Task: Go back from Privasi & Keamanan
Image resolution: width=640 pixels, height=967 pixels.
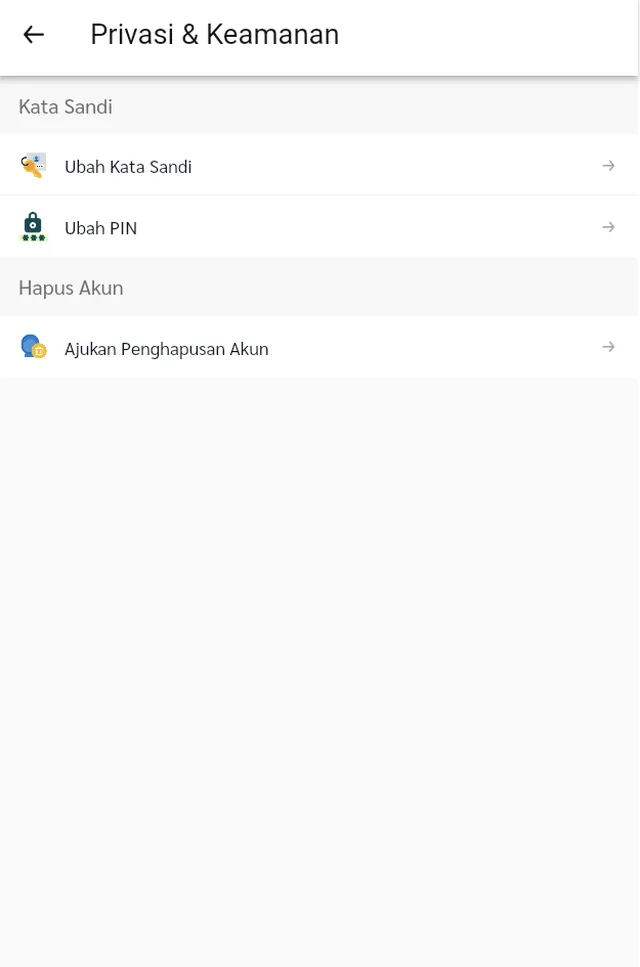Action: pos(33,35)
